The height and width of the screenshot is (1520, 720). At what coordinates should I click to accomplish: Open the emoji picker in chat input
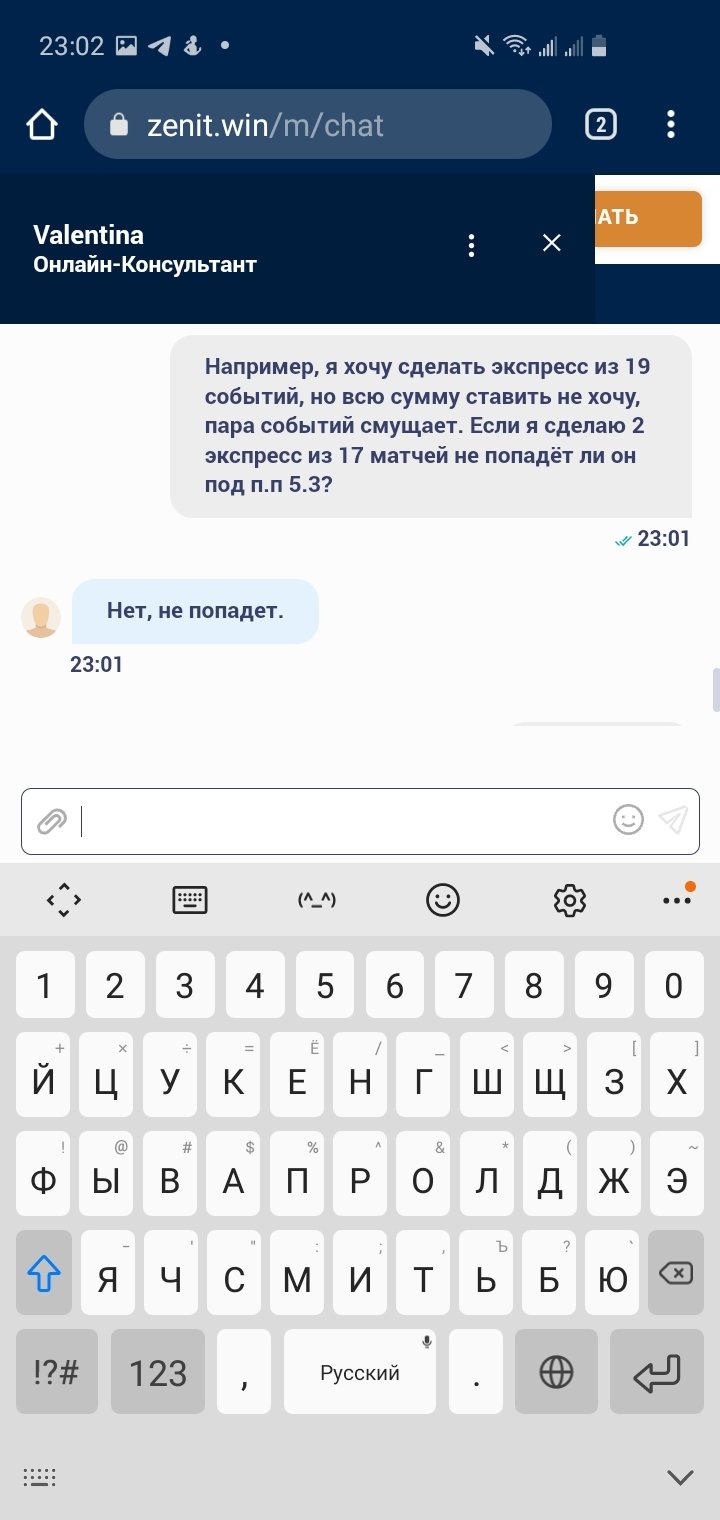[628, 821]
